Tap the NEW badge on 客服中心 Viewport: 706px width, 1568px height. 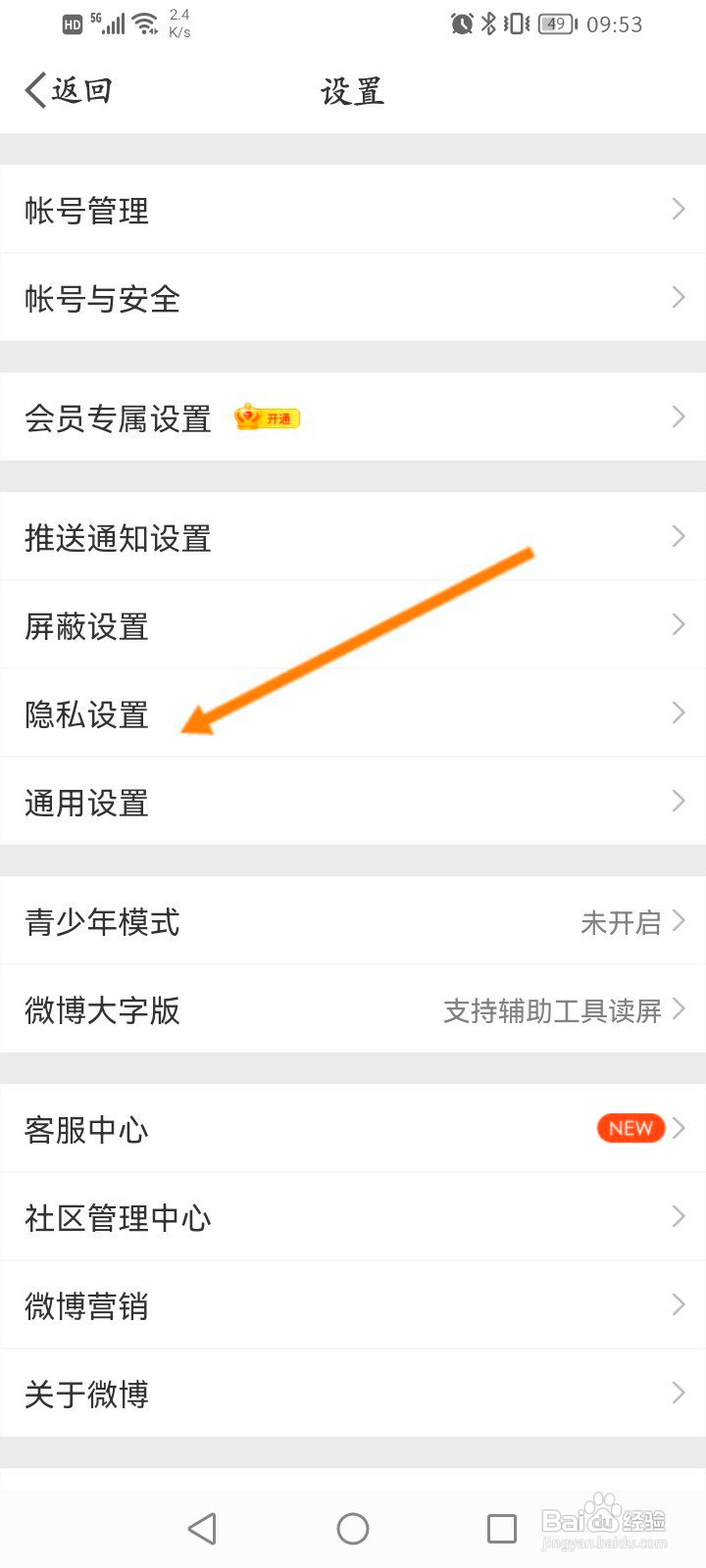pos(630,1128)
